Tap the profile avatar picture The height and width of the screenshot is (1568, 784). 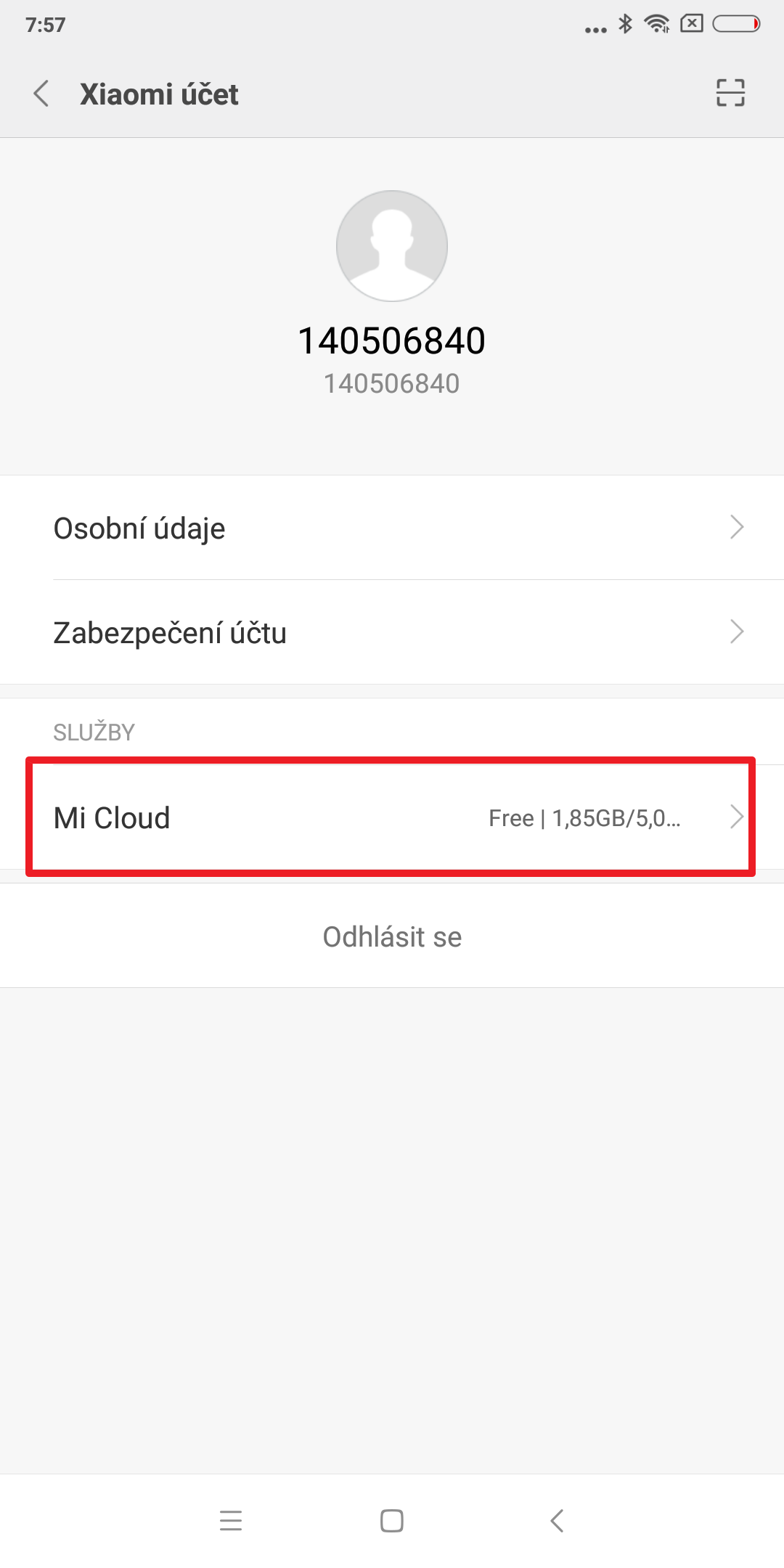(392, 246)
